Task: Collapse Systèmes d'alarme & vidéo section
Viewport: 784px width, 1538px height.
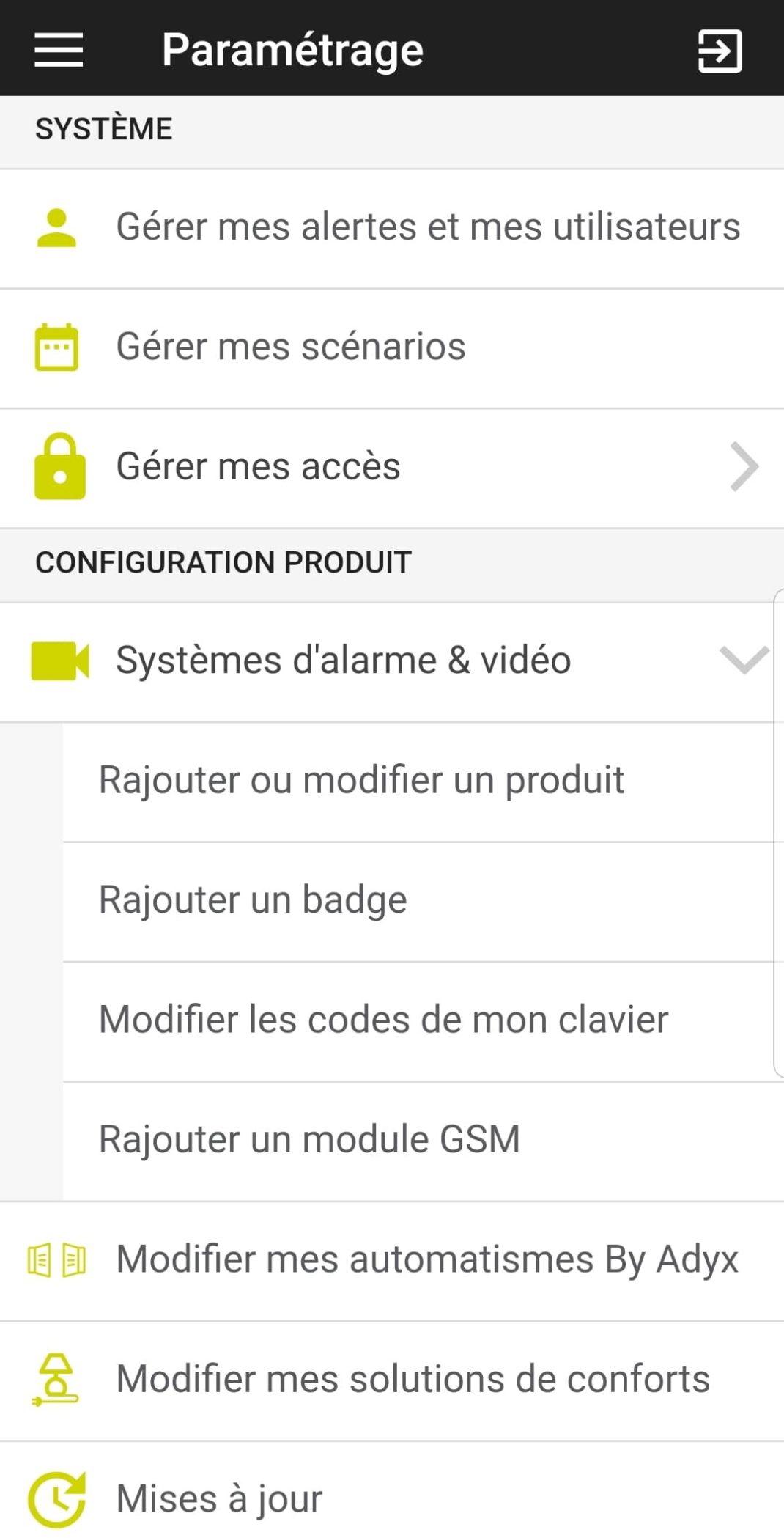Action: coord(744,660)
